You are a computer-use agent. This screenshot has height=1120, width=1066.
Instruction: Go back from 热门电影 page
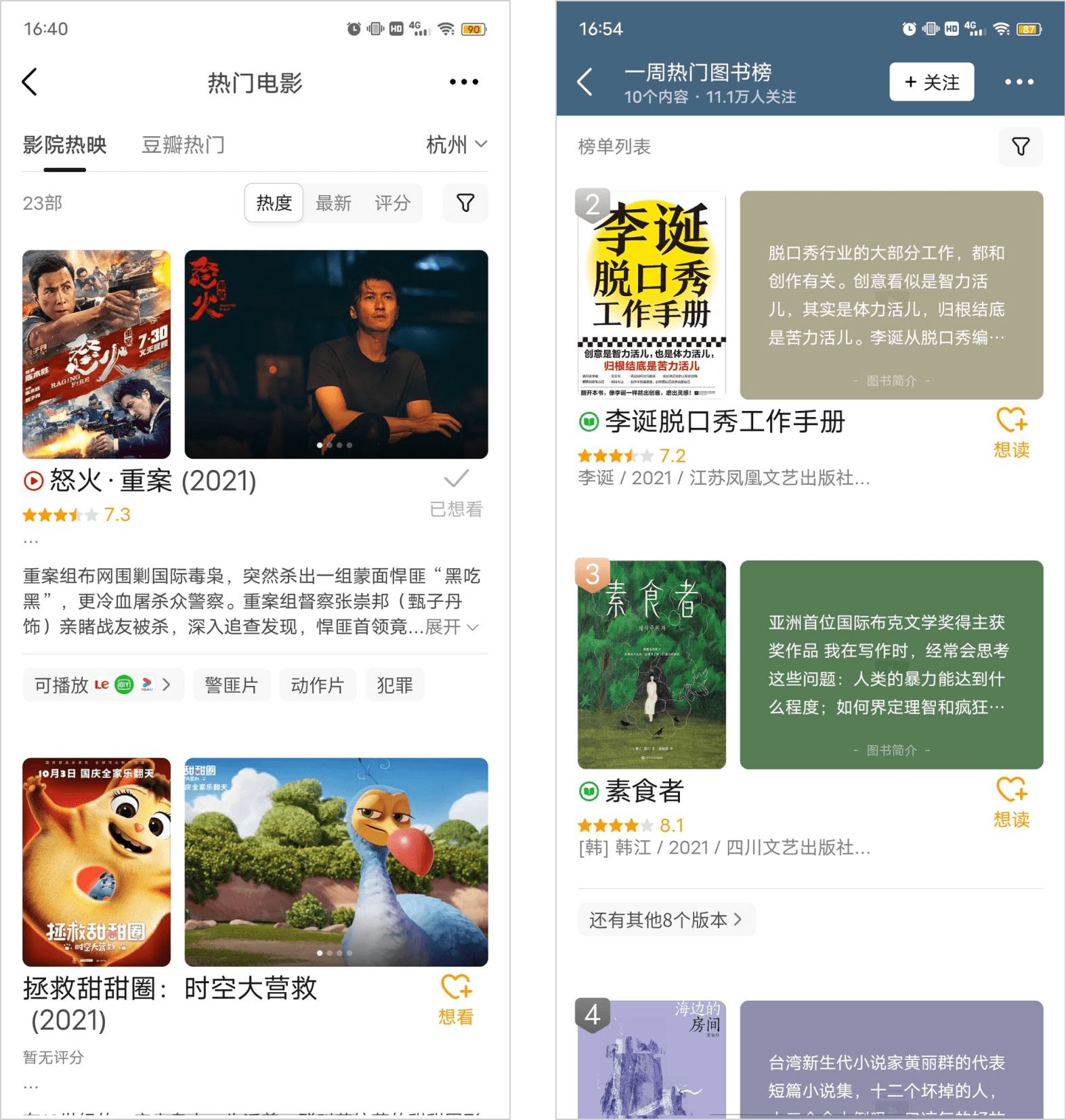click(30, 82)
